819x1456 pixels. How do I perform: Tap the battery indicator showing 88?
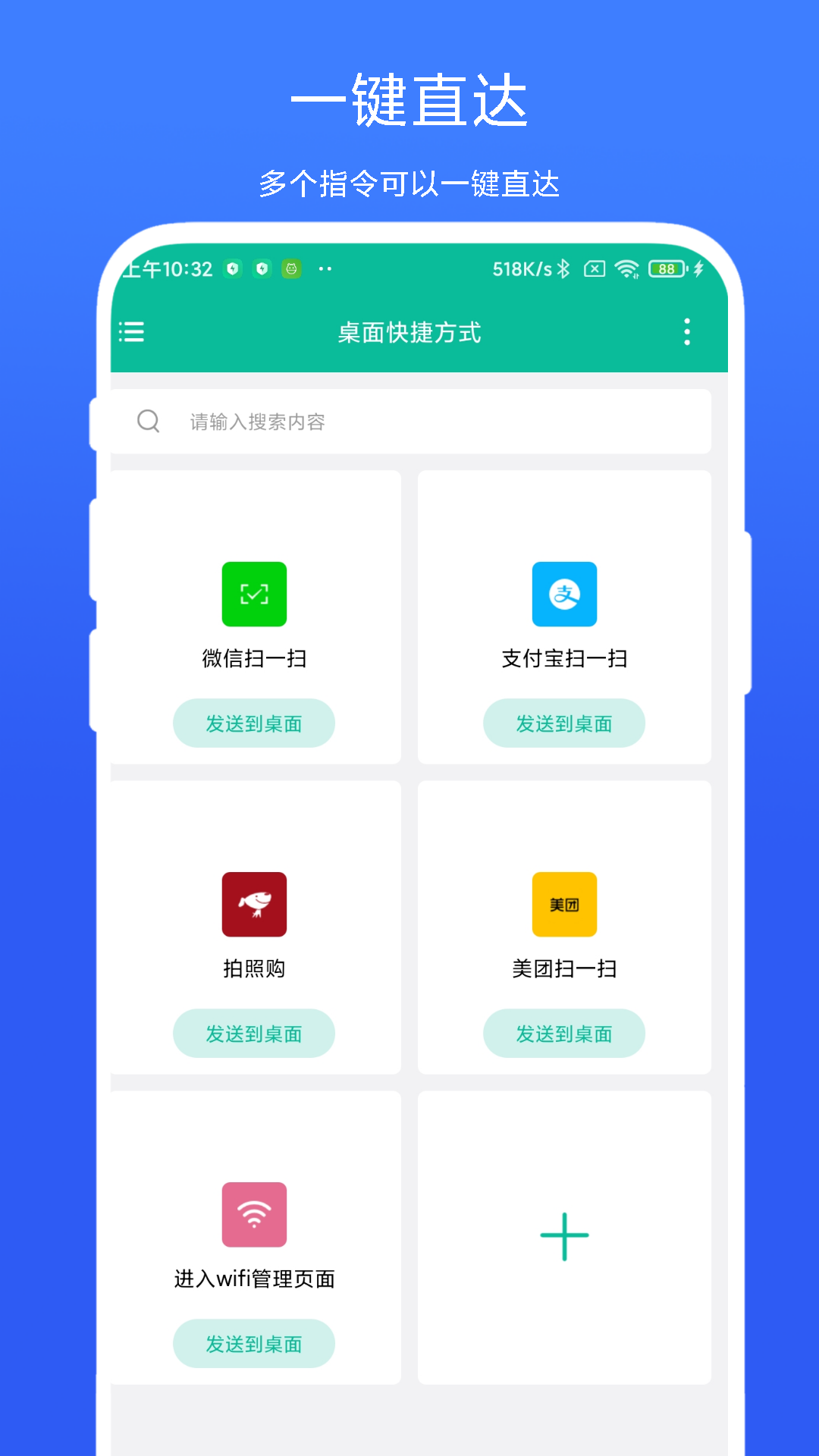click(x=666, y=268)
